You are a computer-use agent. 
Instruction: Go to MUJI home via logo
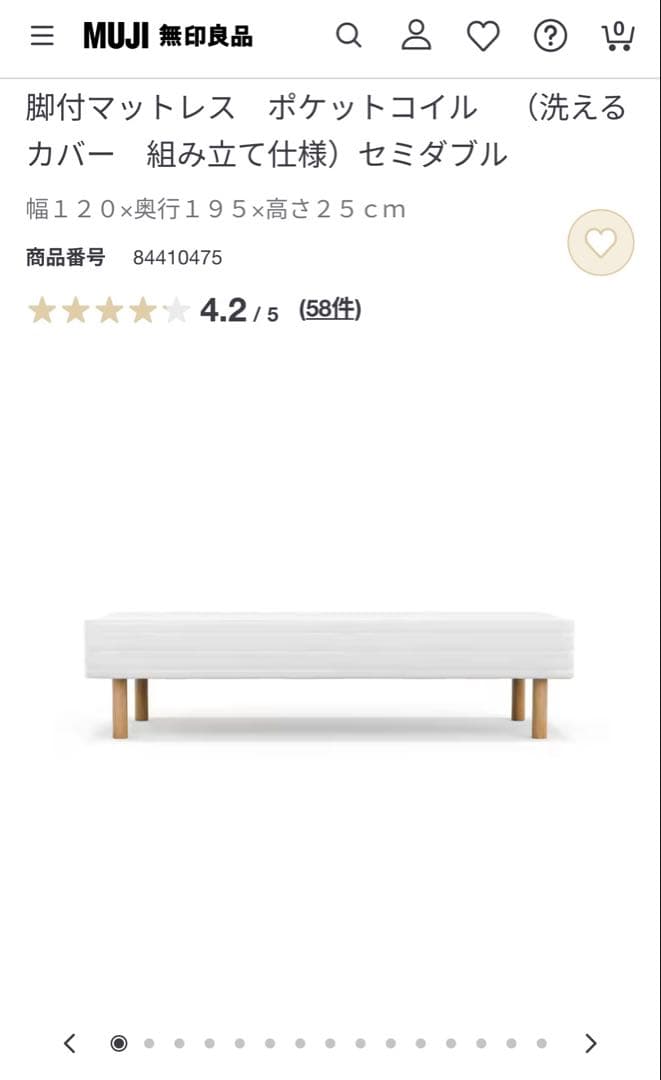tap(167, 37)
